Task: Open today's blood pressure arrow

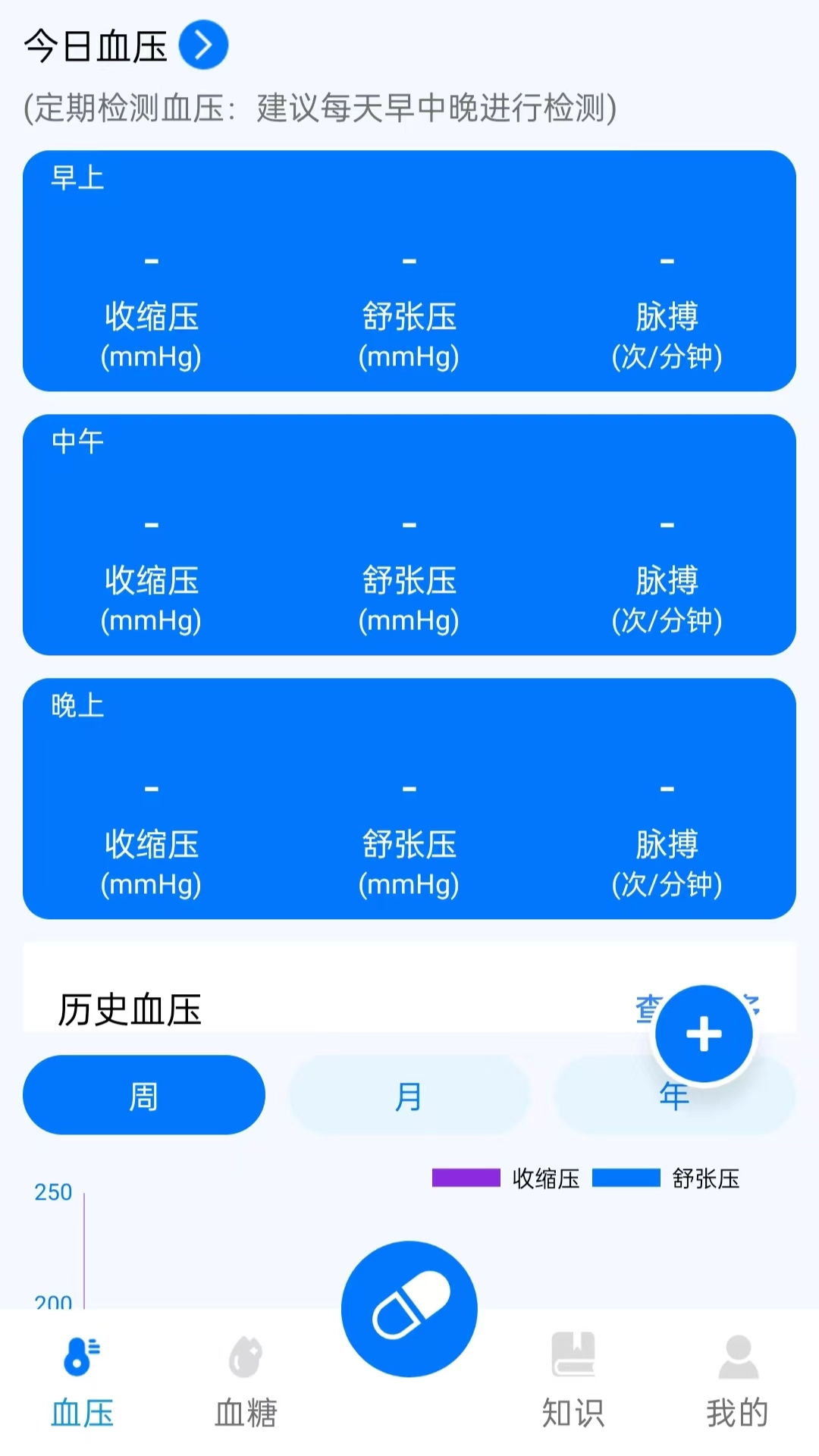Action: [203, 45]
